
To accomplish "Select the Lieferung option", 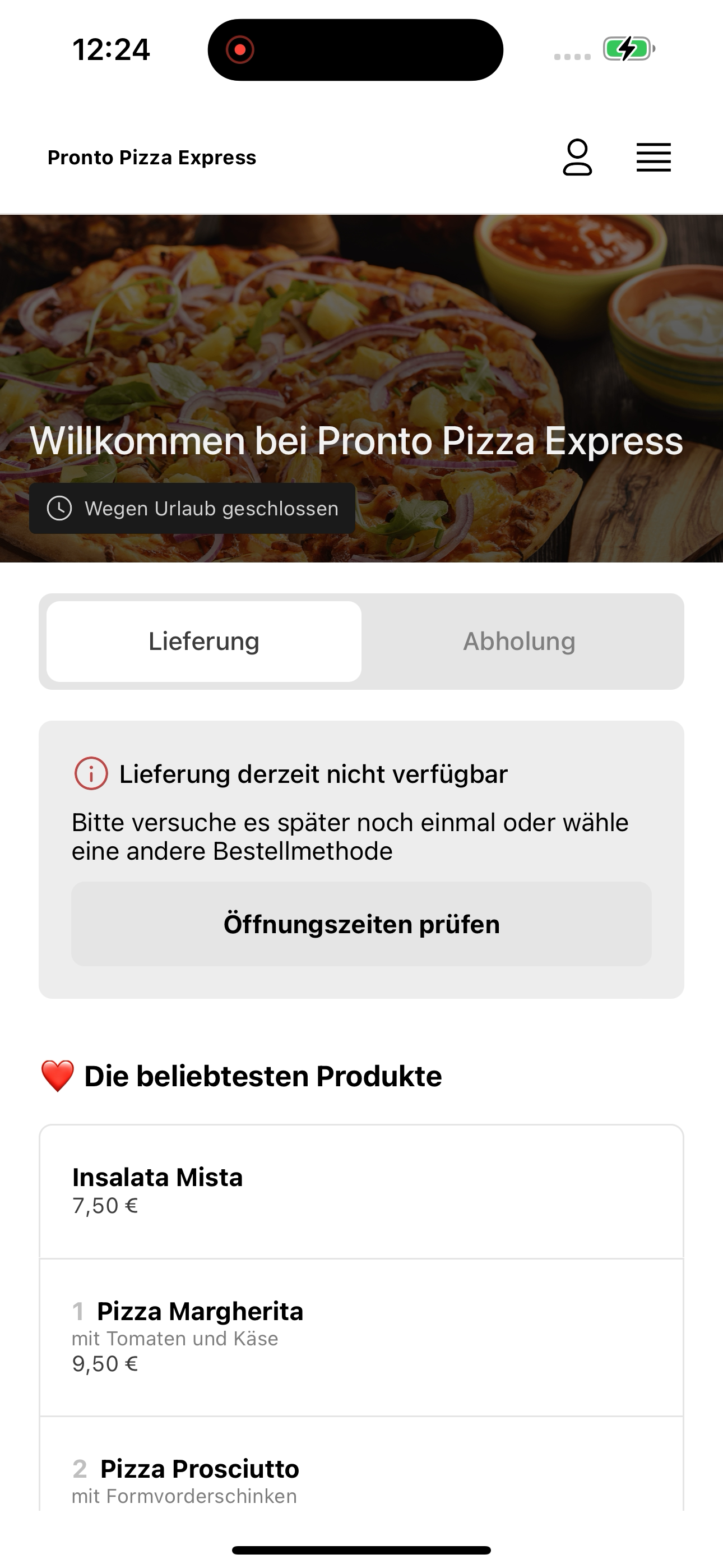I will point(204,642).
